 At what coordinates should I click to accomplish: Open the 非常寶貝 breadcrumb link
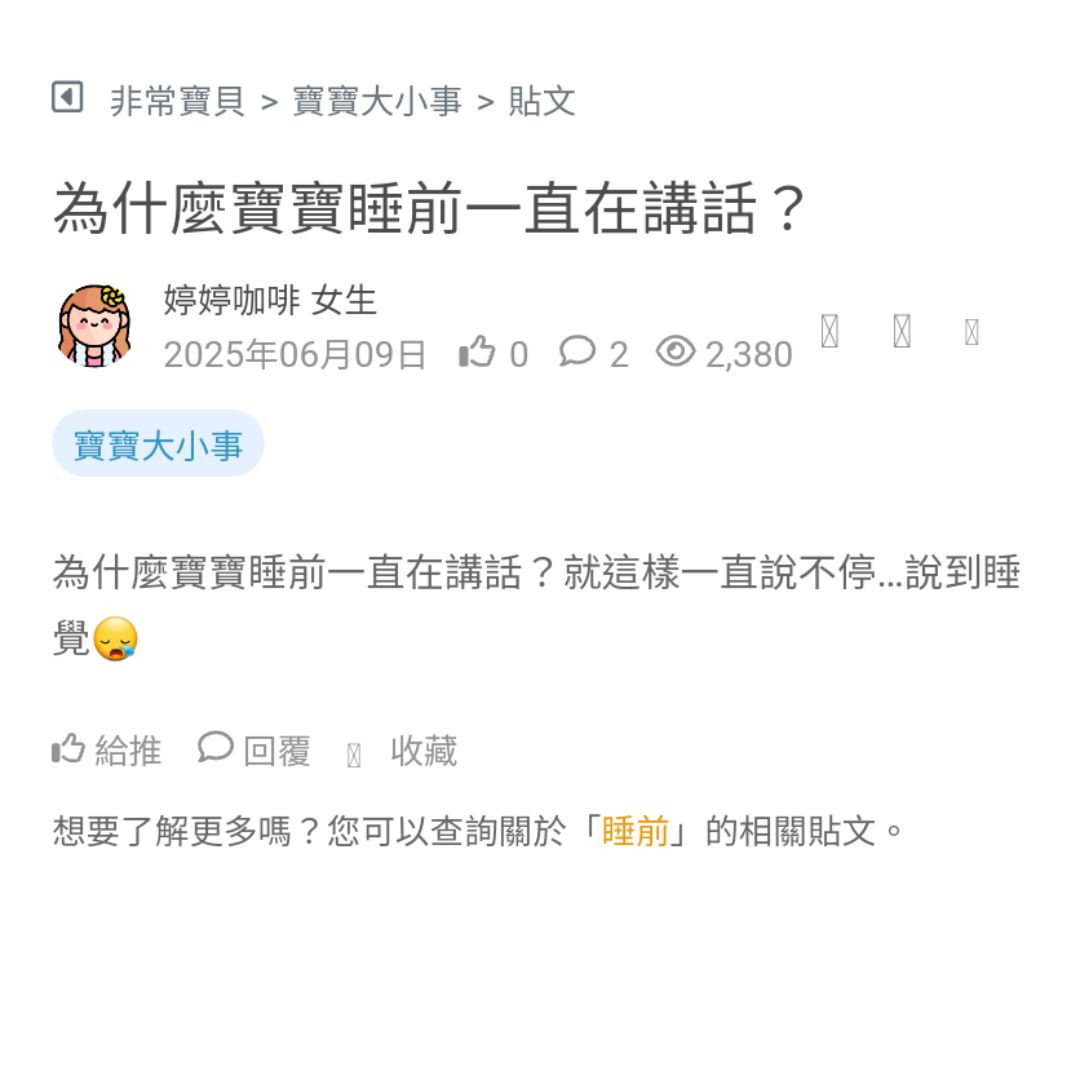[x=177, y=101]
